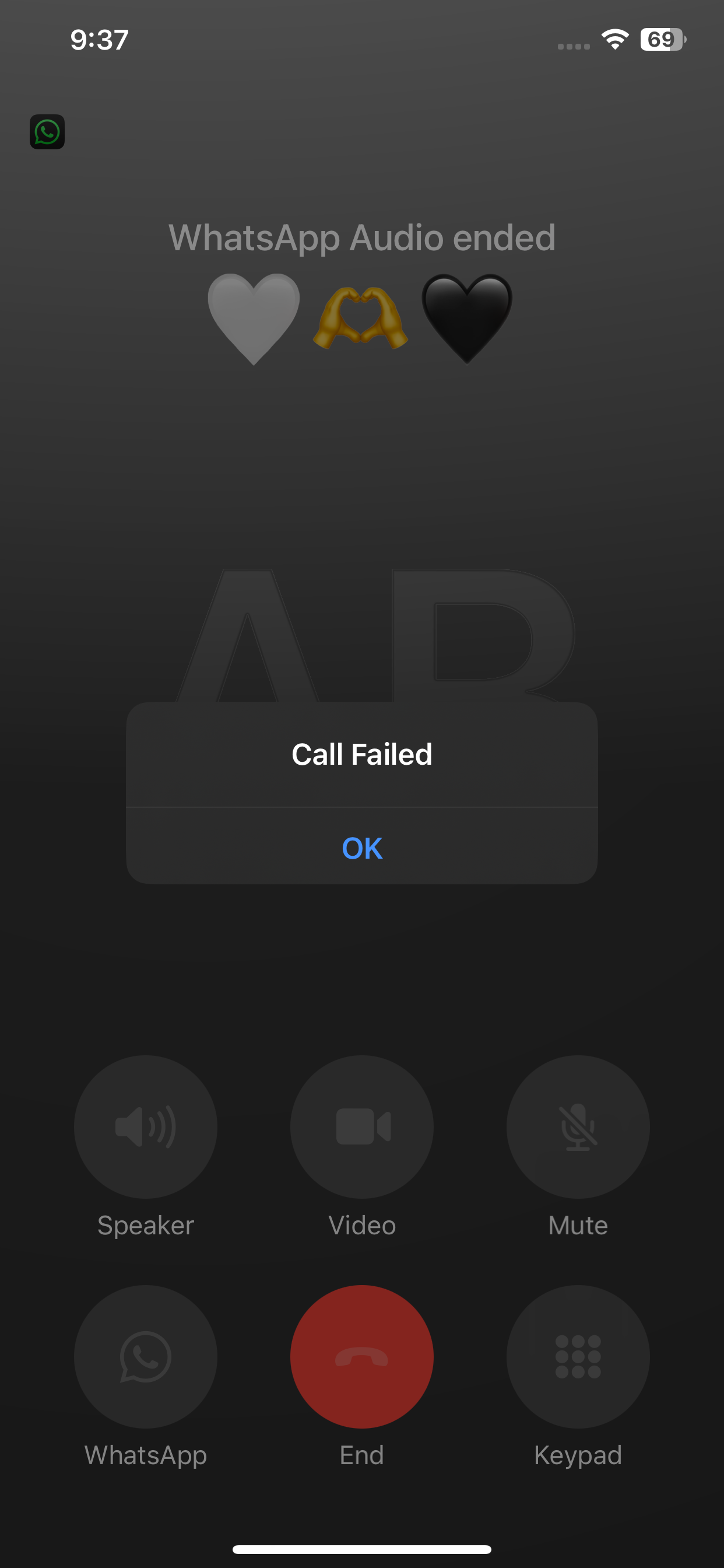Tap the home indicator bar at bottom
This screenshot has width=724, height=1568.
click(361, 1549)
